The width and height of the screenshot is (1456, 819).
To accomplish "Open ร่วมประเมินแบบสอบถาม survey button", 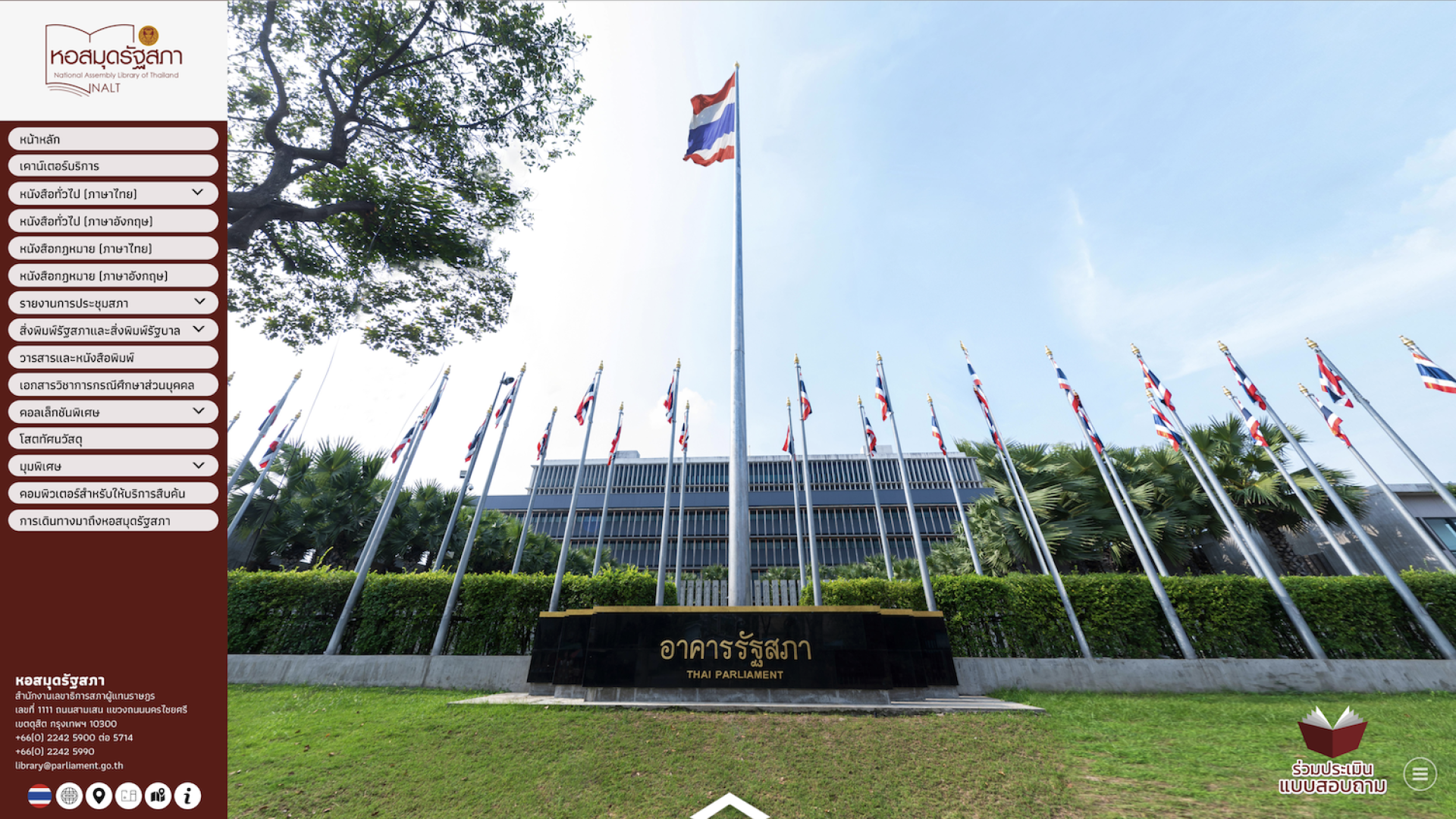I will [1332, 751].
